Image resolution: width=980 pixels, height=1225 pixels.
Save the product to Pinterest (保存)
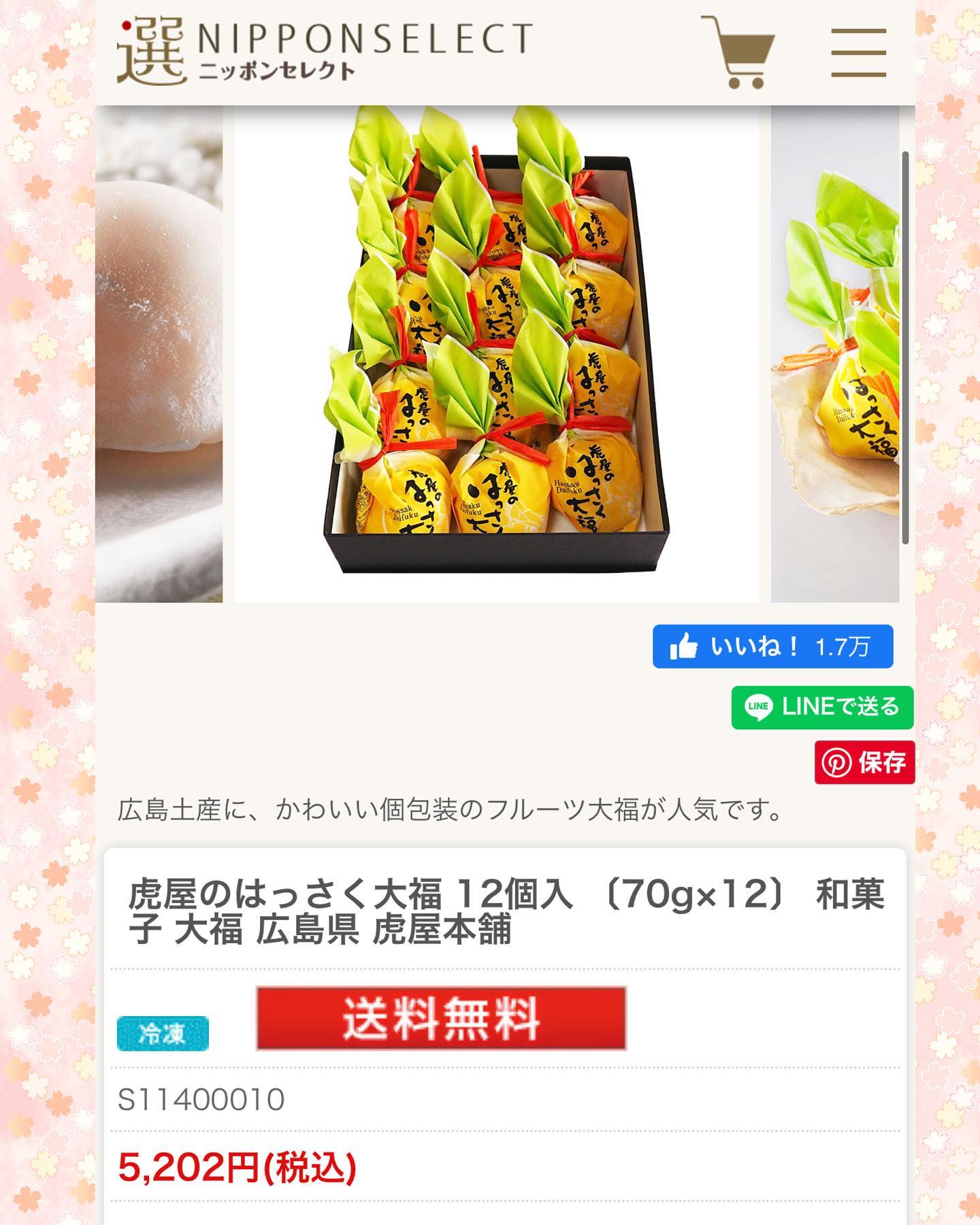point(864,763)
